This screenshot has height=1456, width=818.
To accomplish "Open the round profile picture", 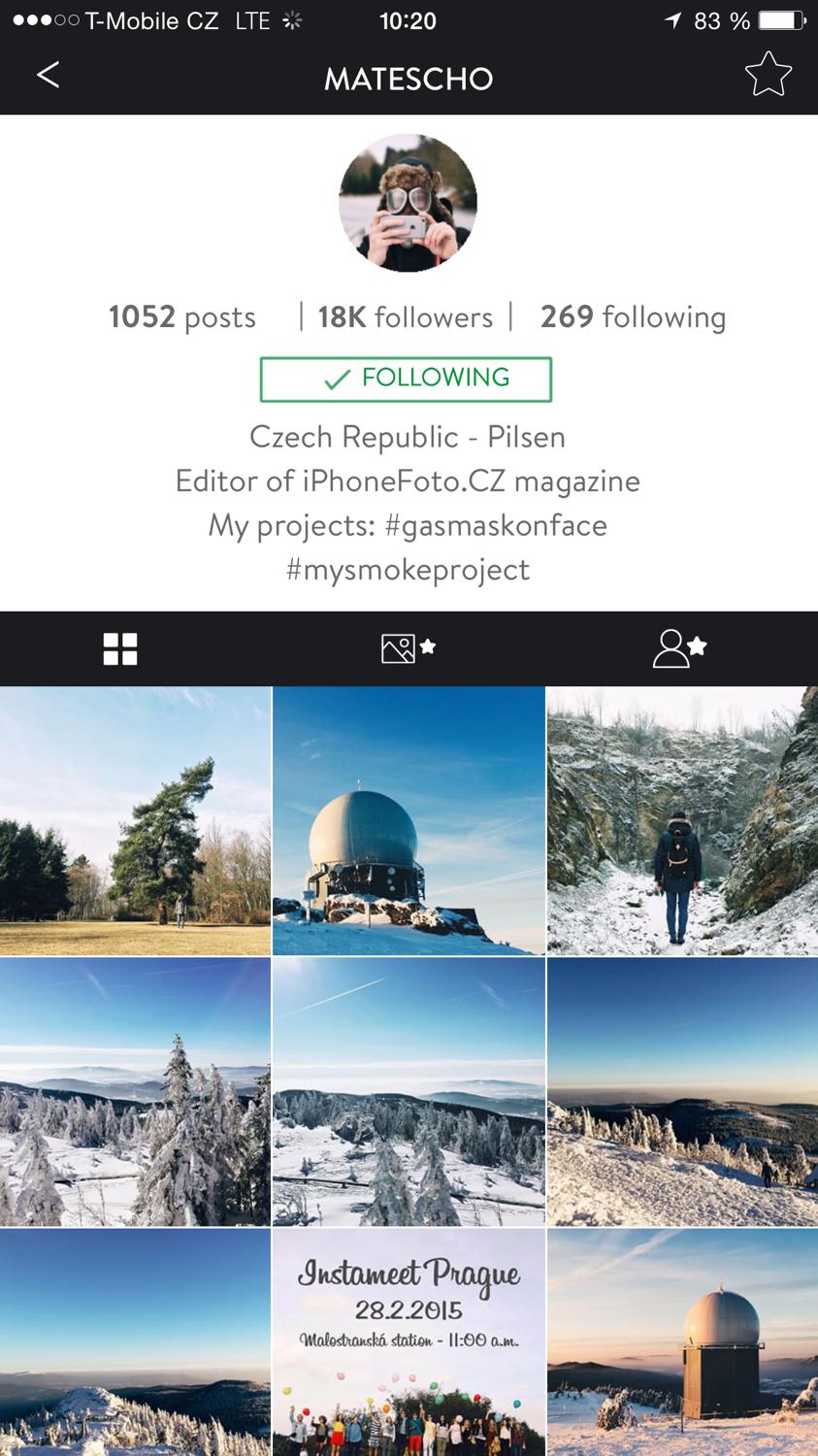I will coord(408,203).
